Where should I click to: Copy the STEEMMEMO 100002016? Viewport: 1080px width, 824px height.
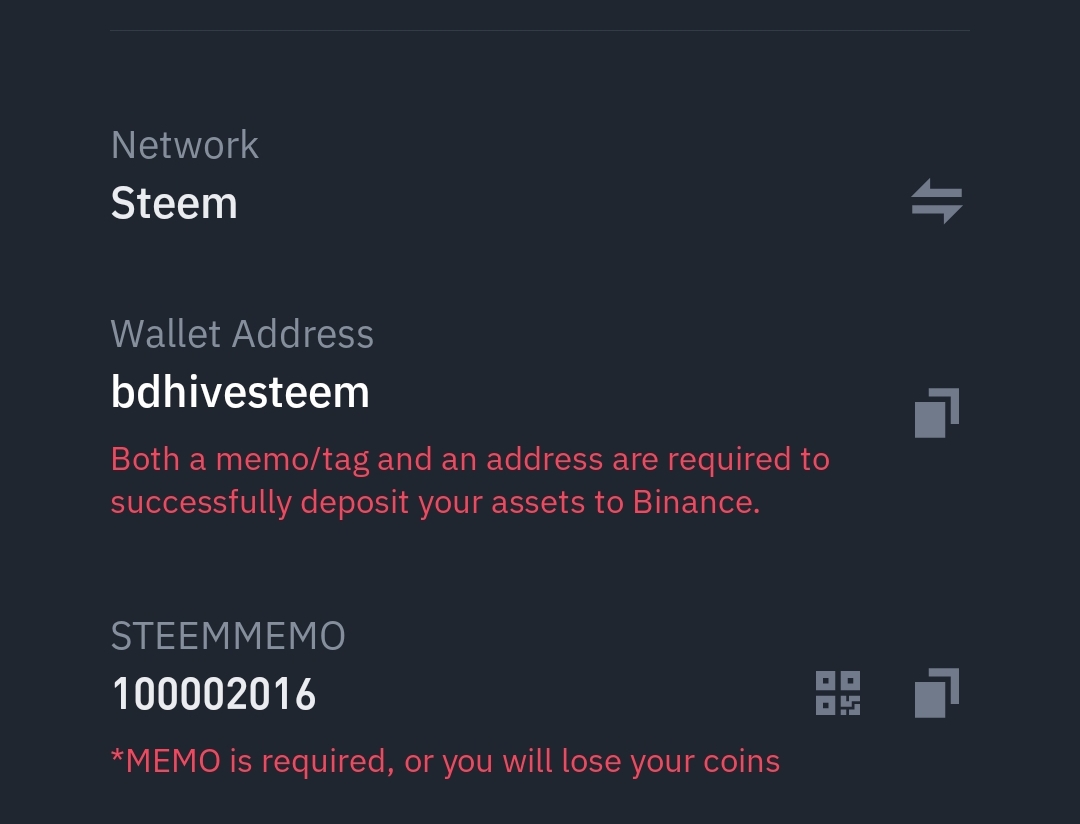936,693
